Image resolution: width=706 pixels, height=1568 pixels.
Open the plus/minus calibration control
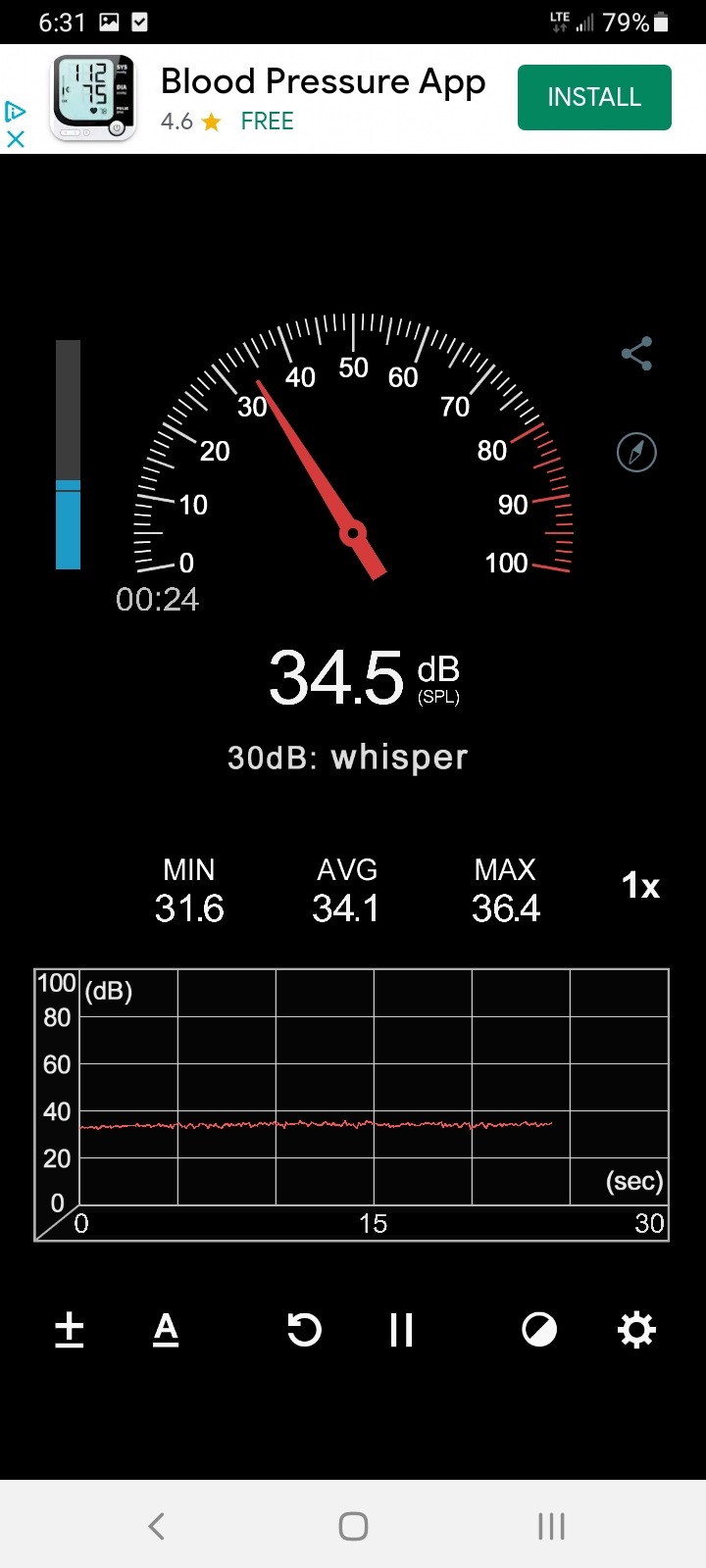pos(70,1330)
